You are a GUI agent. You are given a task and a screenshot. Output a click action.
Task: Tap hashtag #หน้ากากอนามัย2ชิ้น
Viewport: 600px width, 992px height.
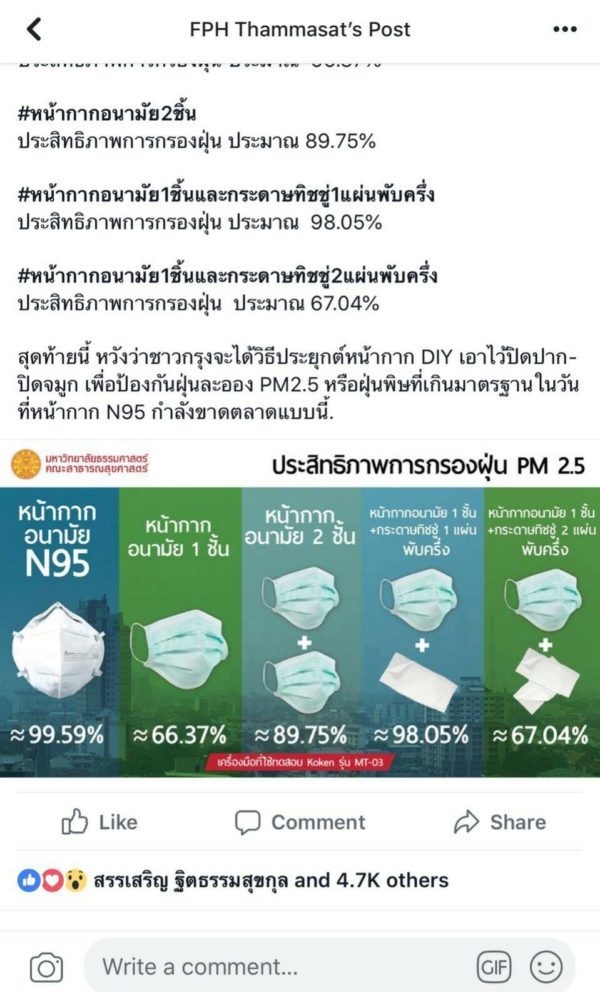[107, 113]
